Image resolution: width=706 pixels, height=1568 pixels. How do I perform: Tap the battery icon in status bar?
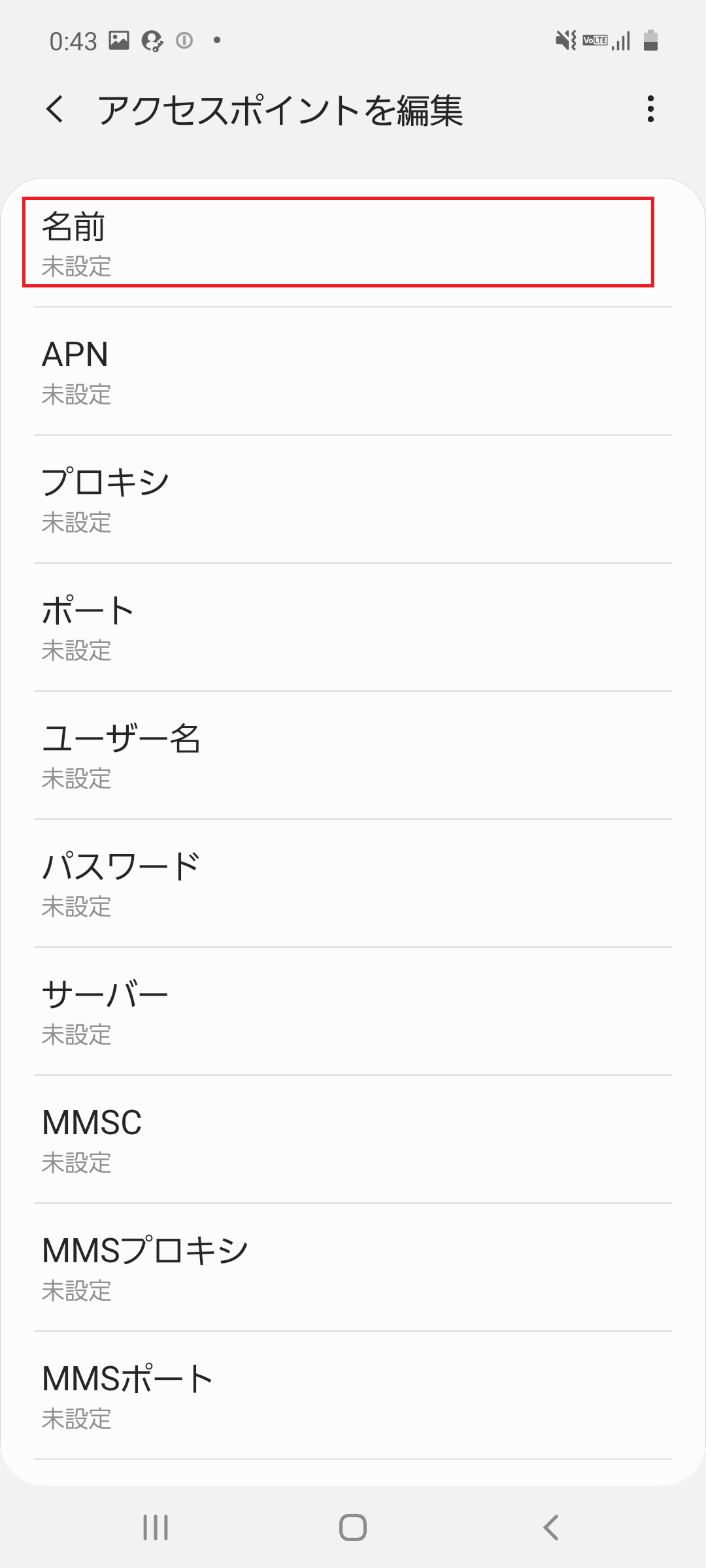(x=650, y=39)
